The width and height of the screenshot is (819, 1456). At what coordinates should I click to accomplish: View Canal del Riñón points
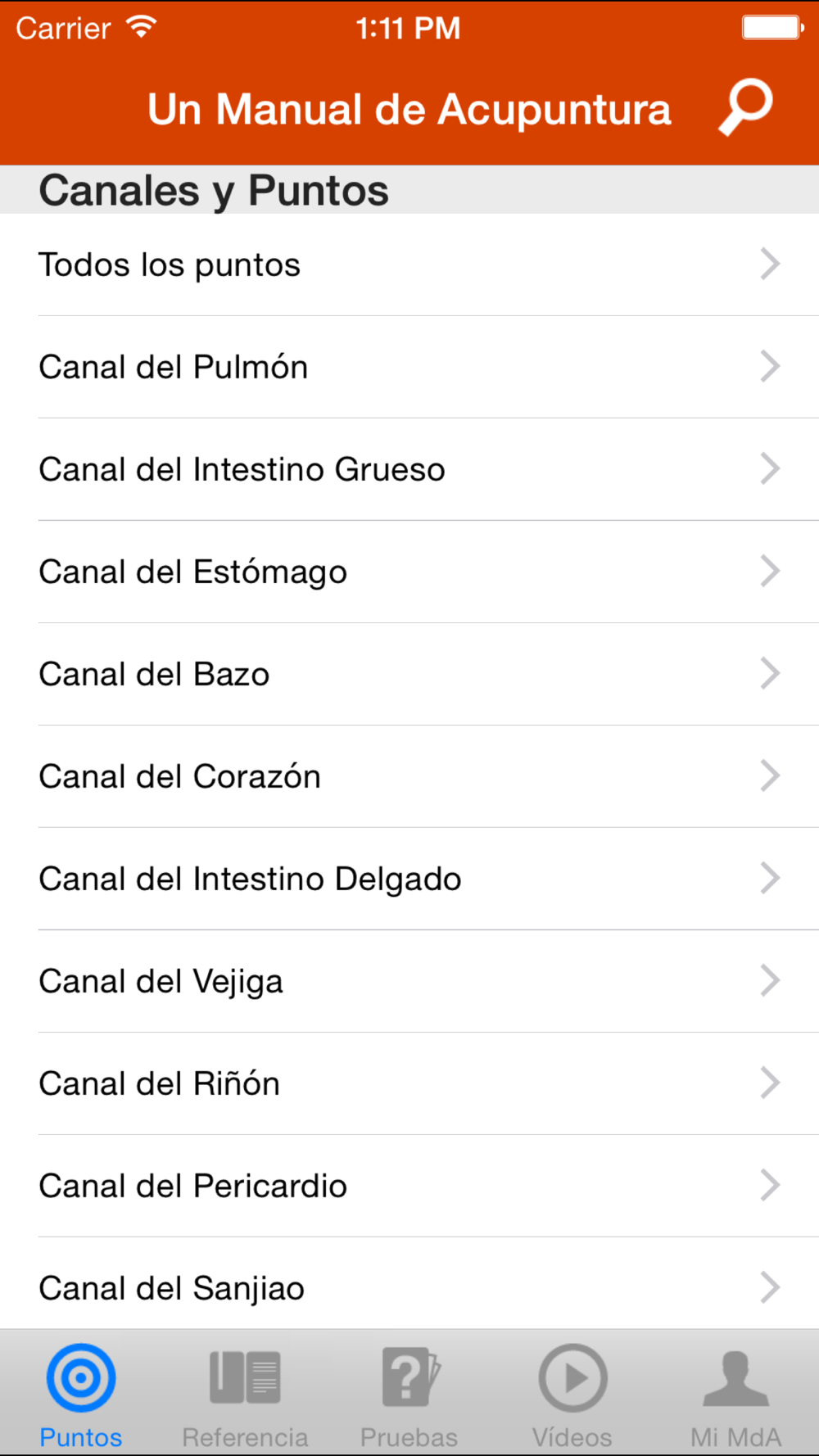(409, 1083)
